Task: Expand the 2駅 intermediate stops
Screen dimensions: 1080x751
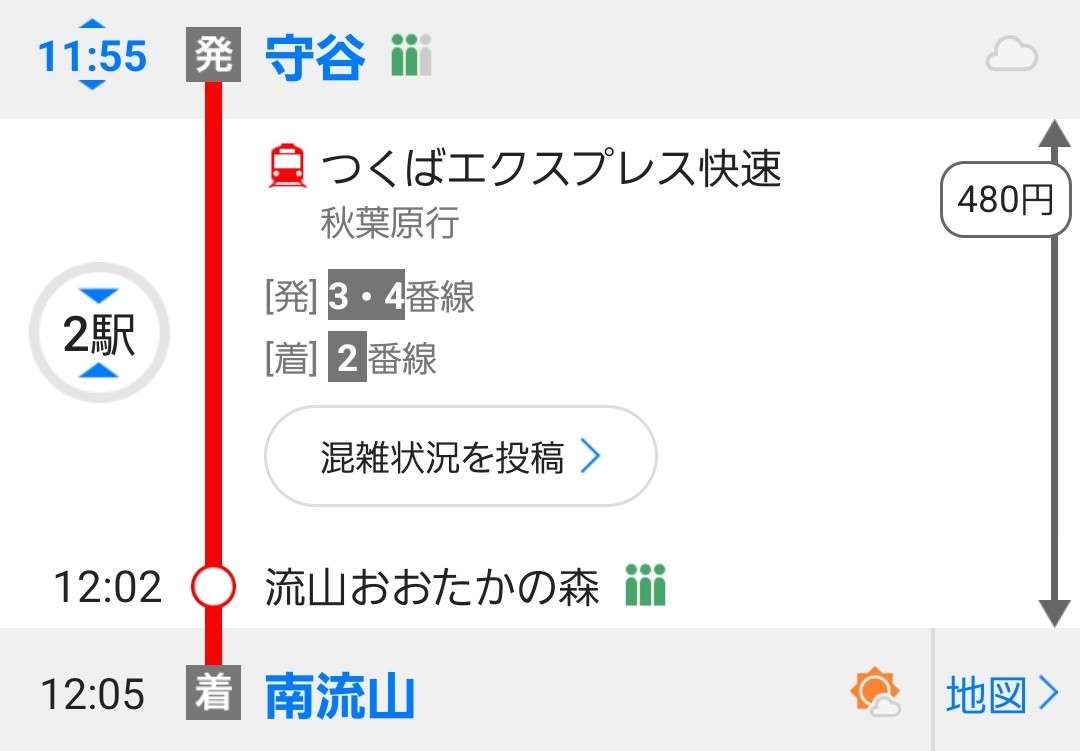Action: point(100,335)
